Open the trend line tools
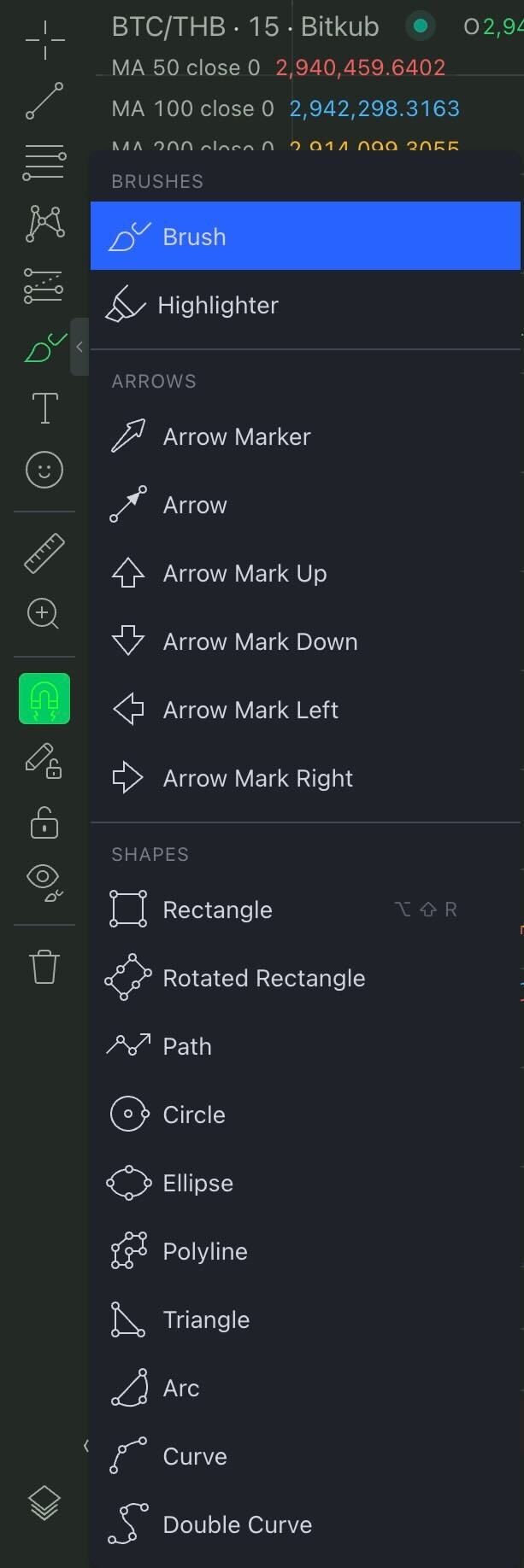524x1568 pixels. pos(44,101)
